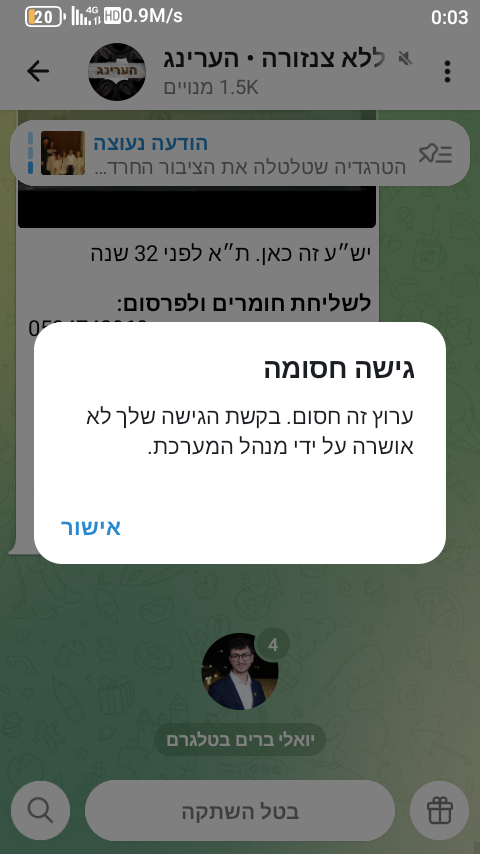Tap בטל השתקה to unmute the channel
480x854 pixels.
[240, 810]
